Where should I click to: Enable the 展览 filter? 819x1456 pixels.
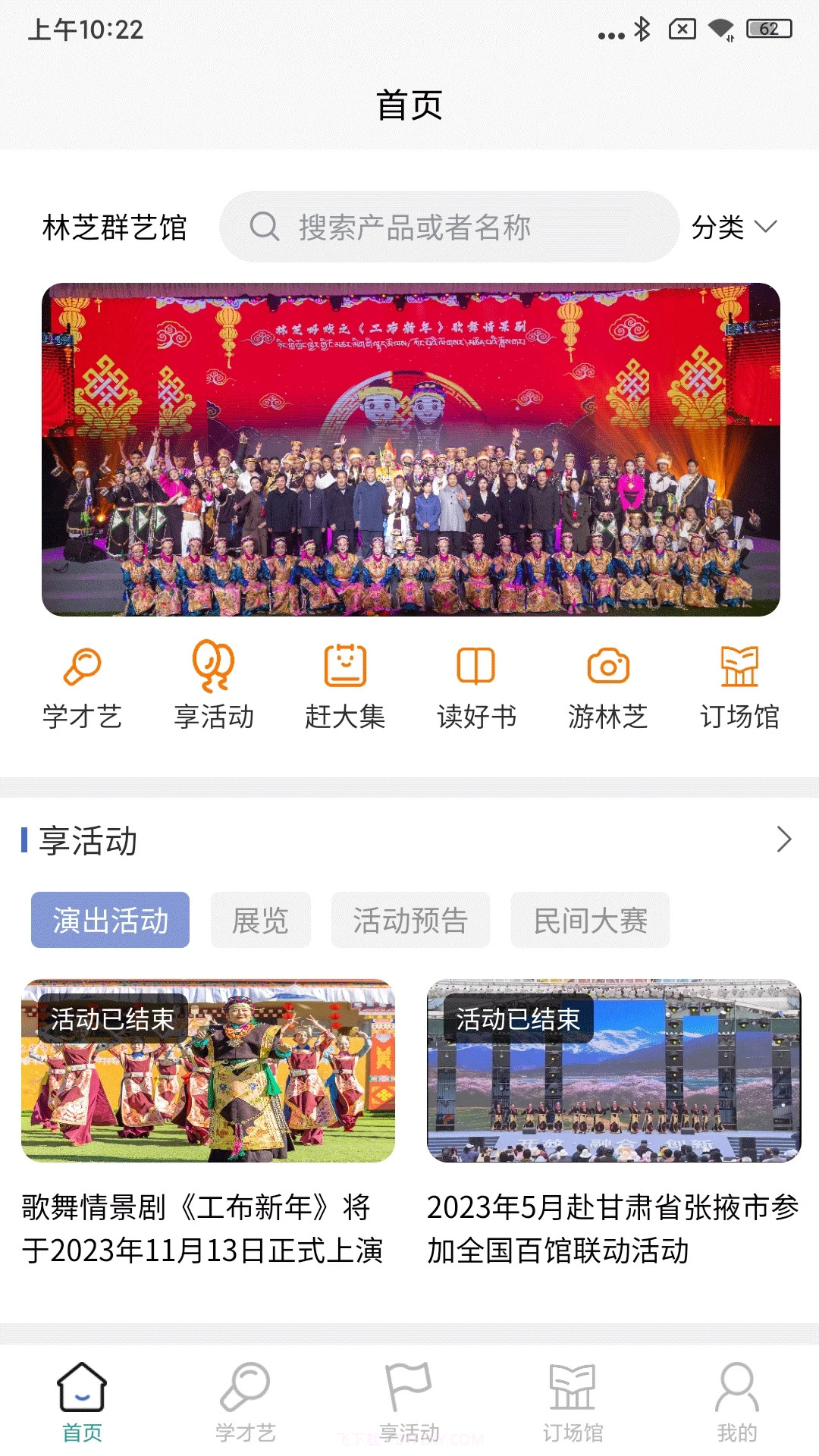coord(260,920)
